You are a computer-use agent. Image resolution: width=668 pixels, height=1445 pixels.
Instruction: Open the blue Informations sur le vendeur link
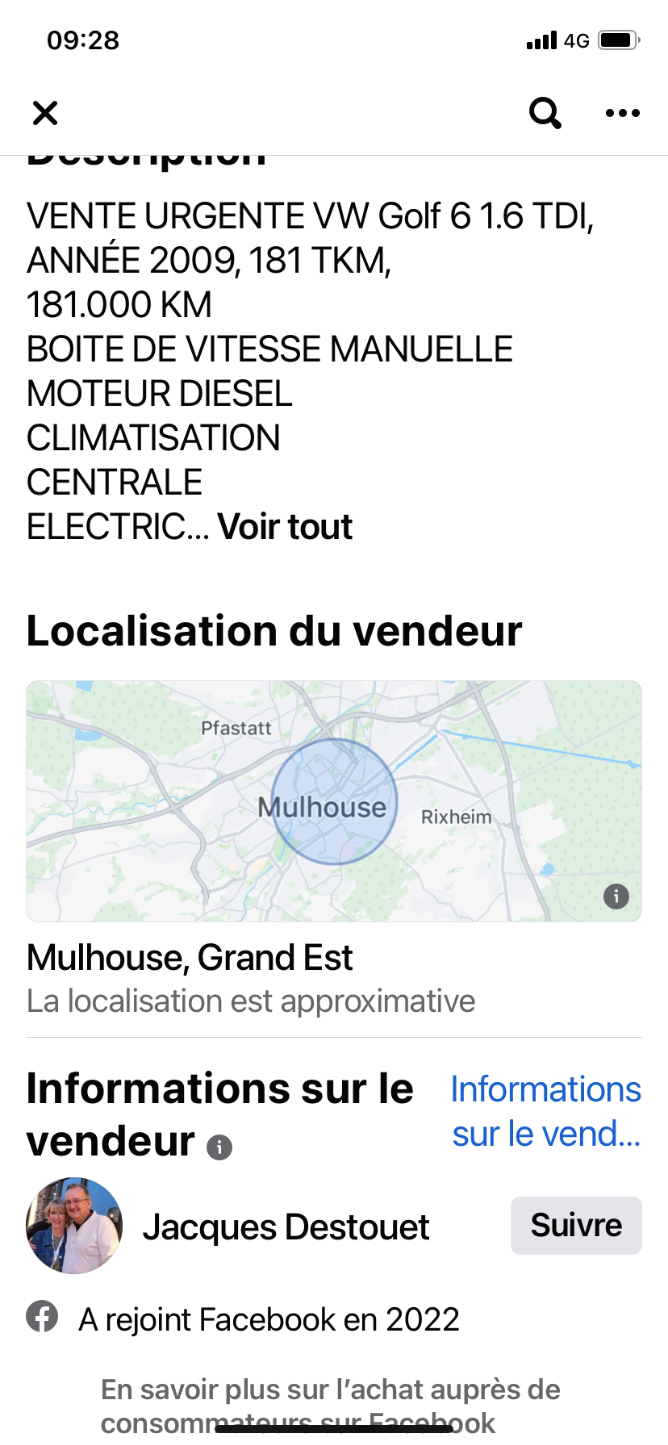[x=545, y=1111]
